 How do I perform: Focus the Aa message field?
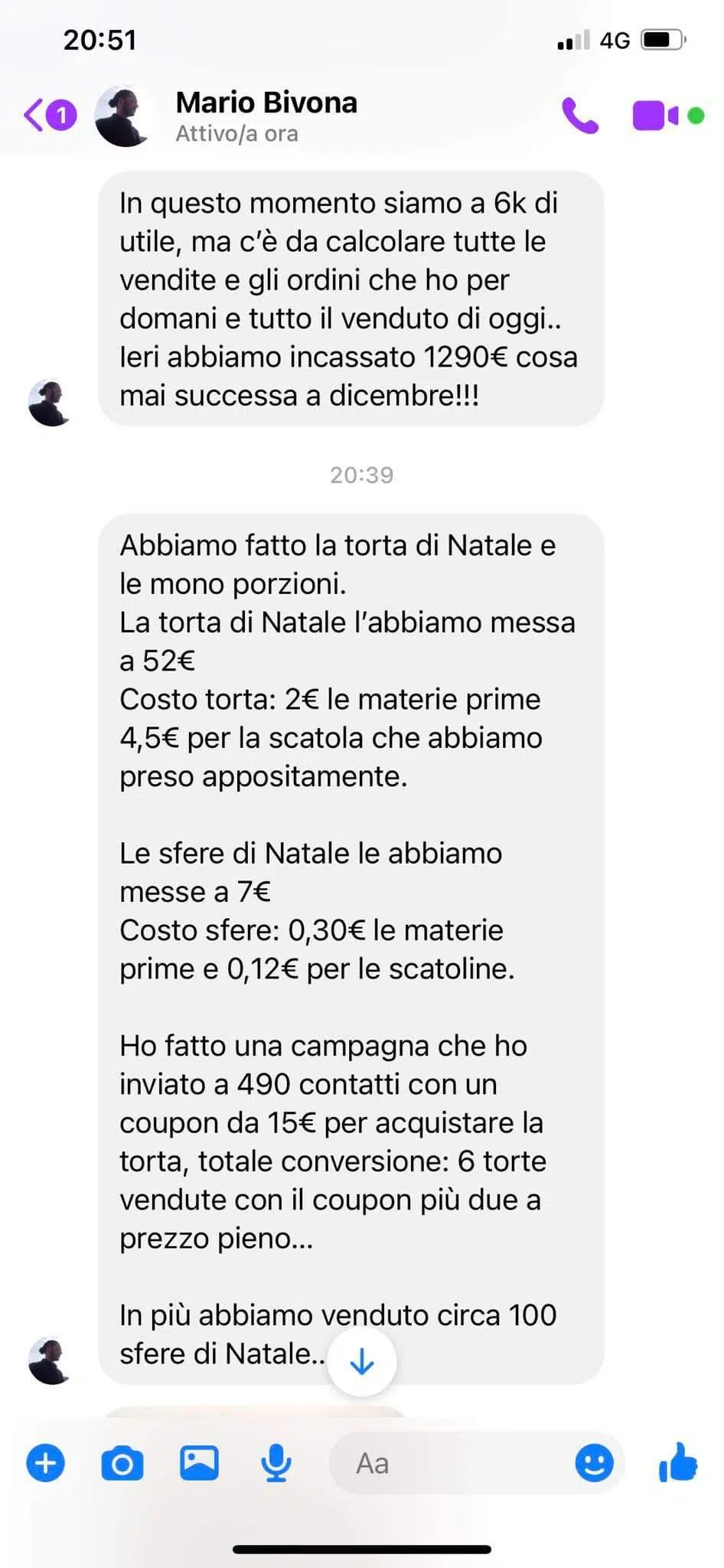pyautogui.click(x=452, y=1463)
